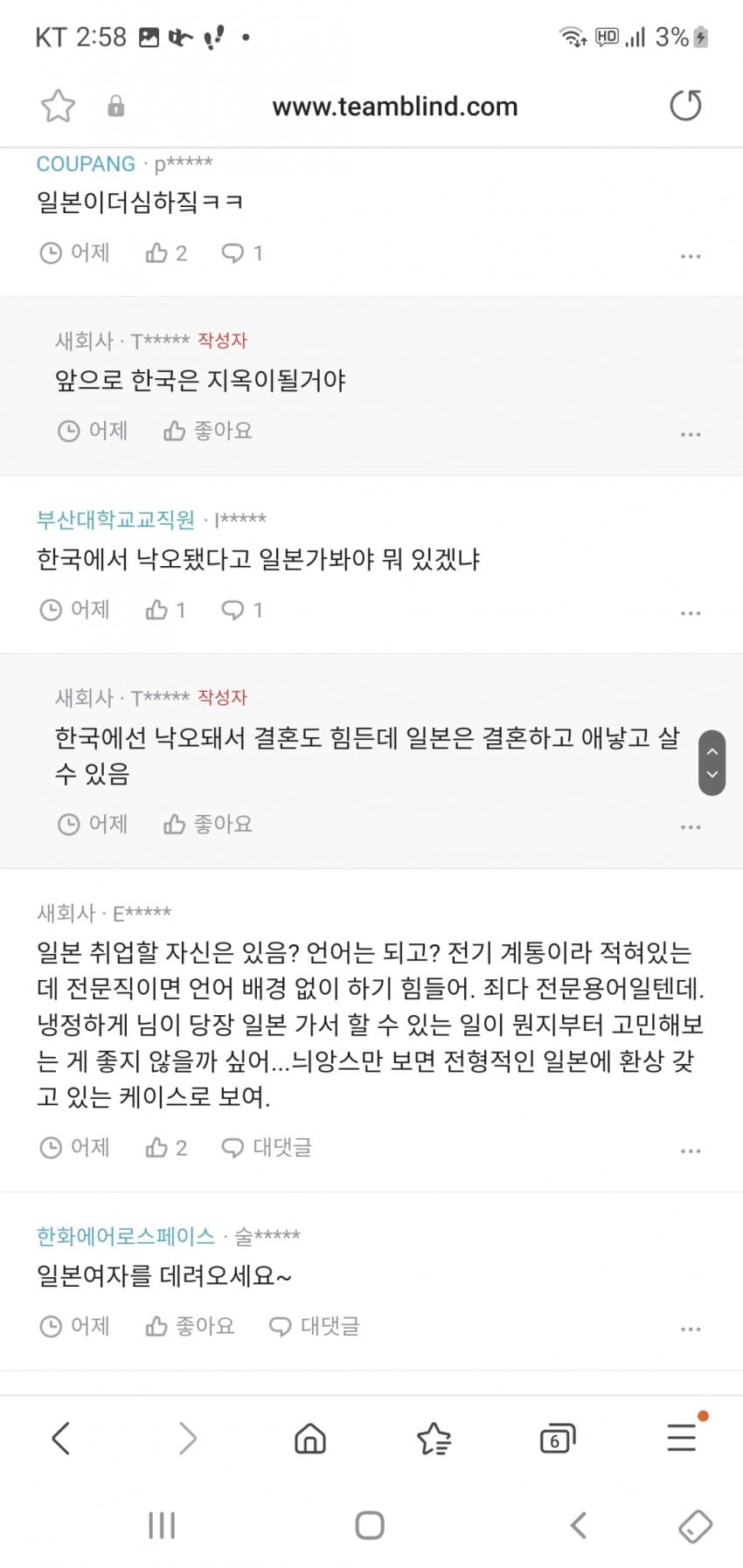Open the 한화에어로스페이스 company link
This screenshot has width=743, height=1568.
tap(126, 1236)
